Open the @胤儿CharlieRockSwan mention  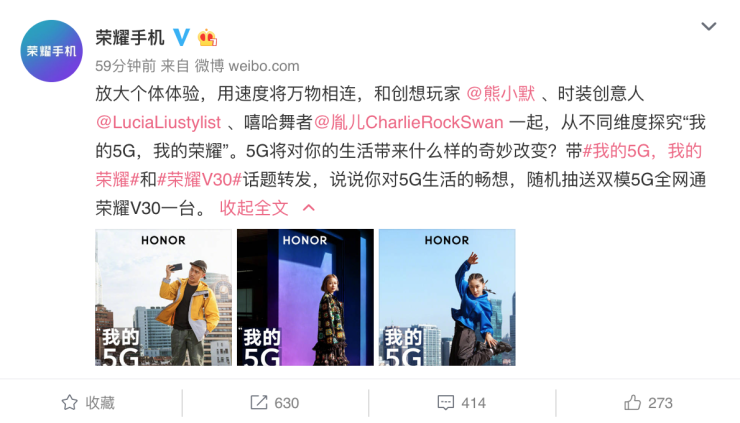[413, 122]
